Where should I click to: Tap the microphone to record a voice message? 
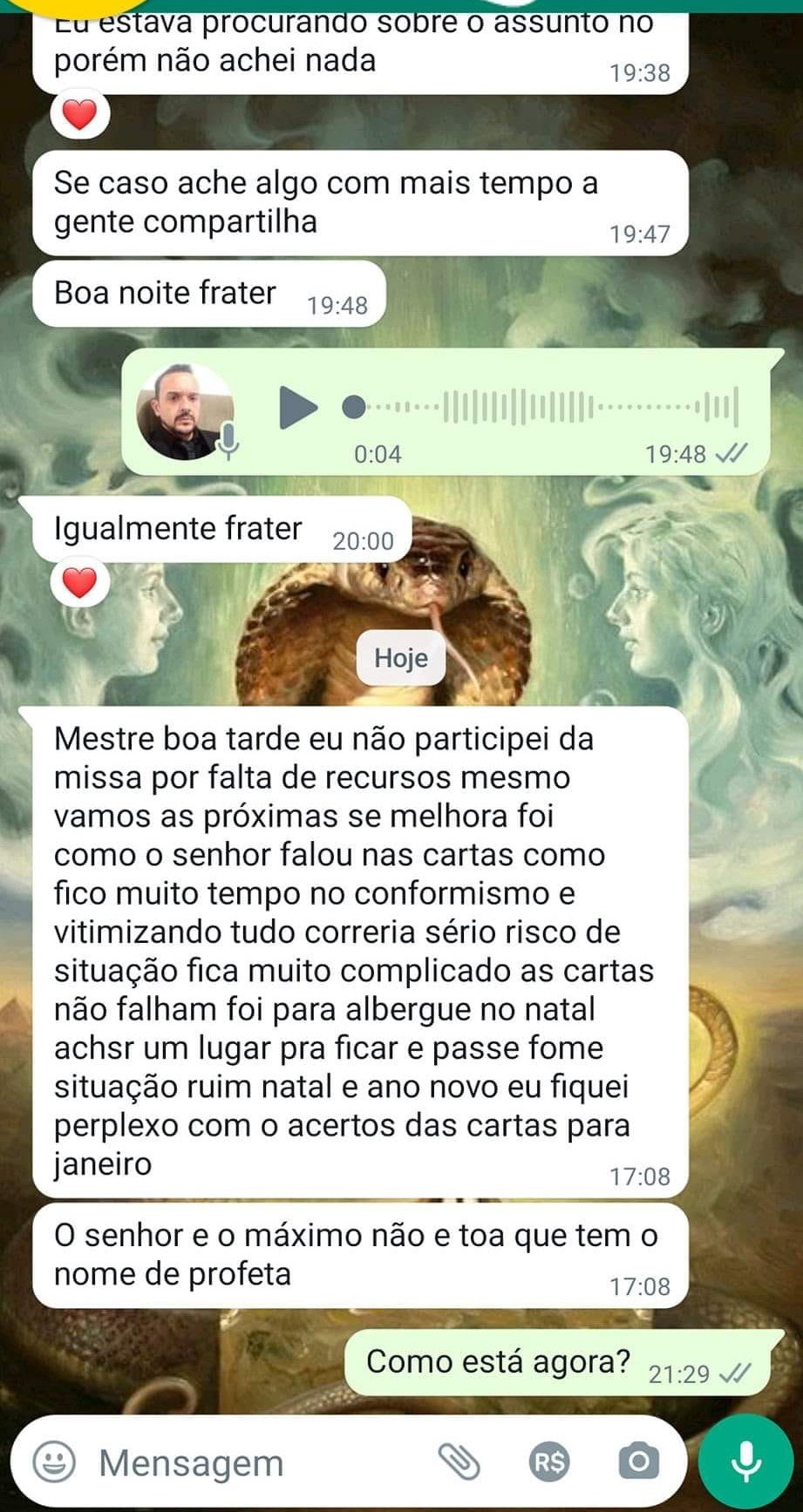point(745,1461)
